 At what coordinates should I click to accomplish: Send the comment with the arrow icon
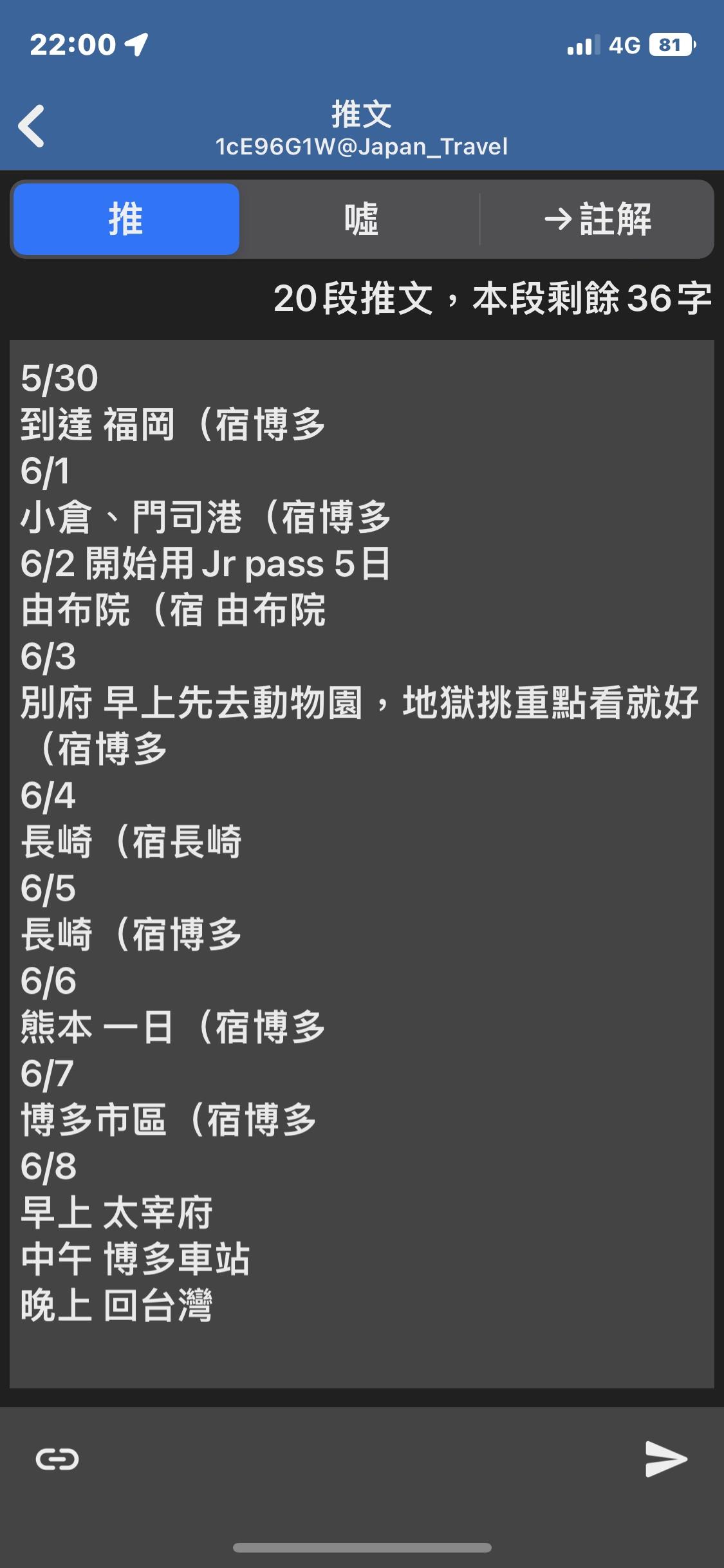(666, 1459)
